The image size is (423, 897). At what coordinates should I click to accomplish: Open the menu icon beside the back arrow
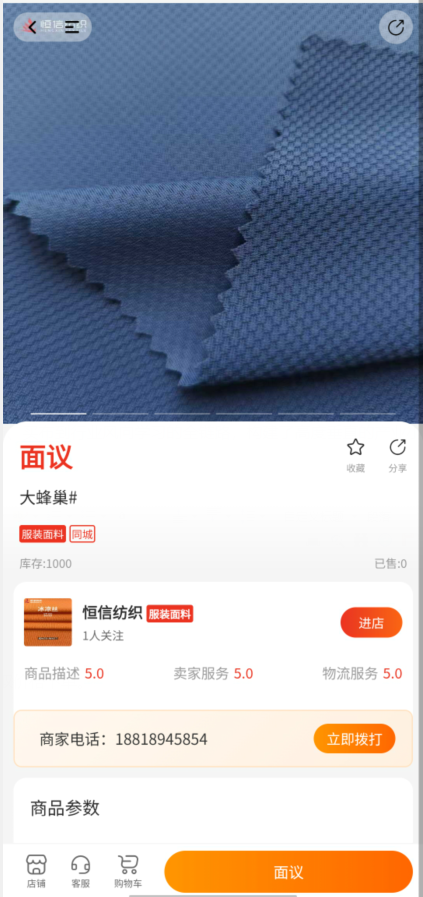[x=72, y=27]
